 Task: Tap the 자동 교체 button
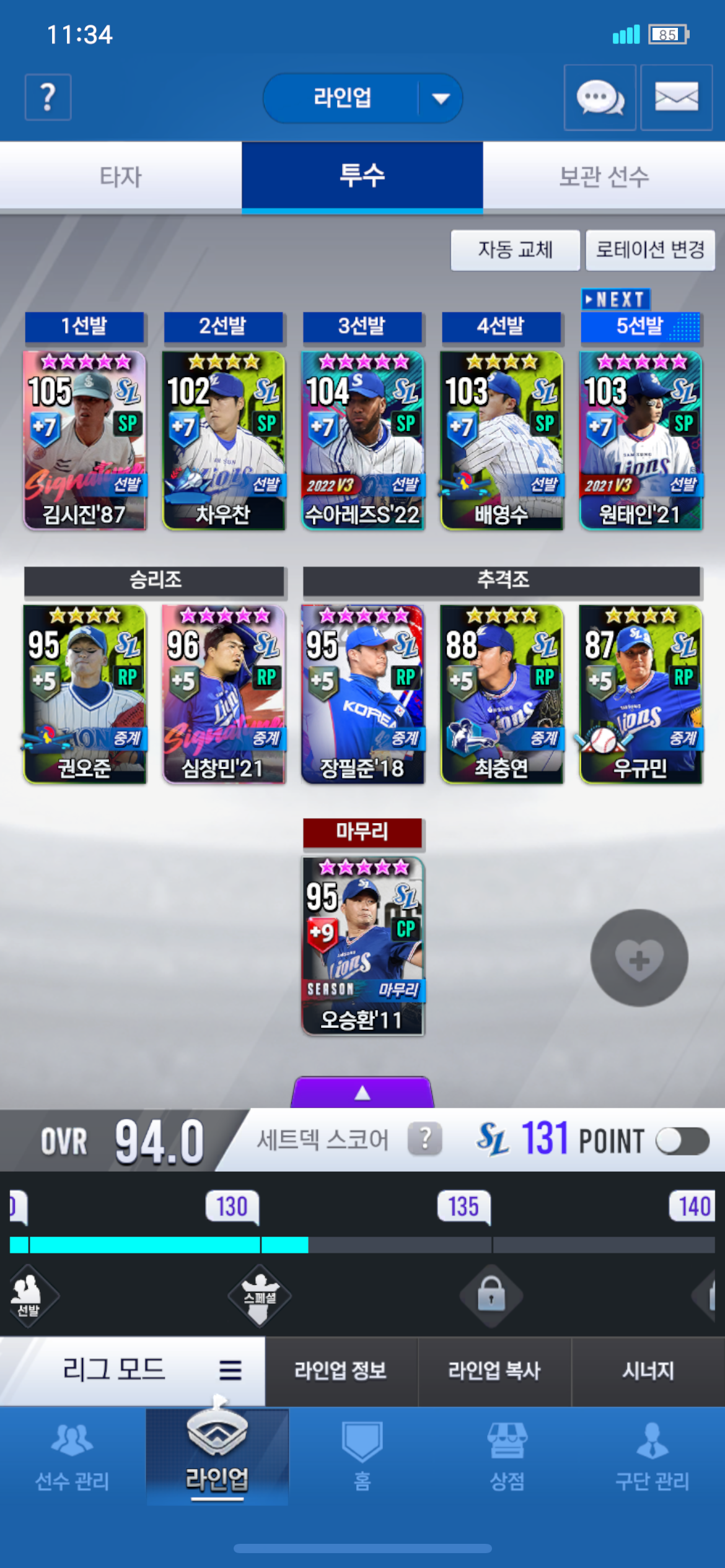point(515,250)
